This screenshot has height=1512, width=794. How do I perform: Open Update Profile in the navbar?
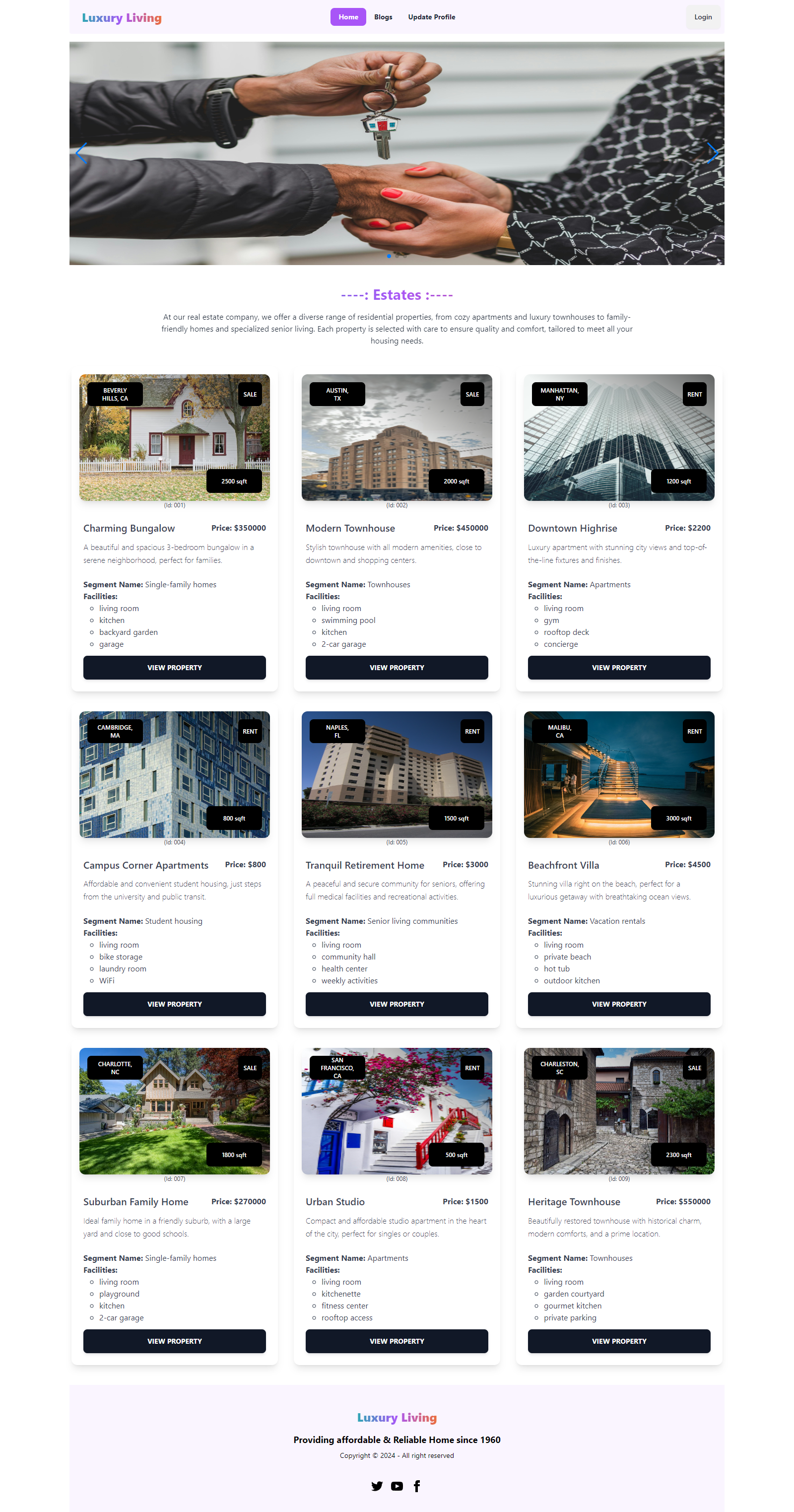click(x=431, y=17)
